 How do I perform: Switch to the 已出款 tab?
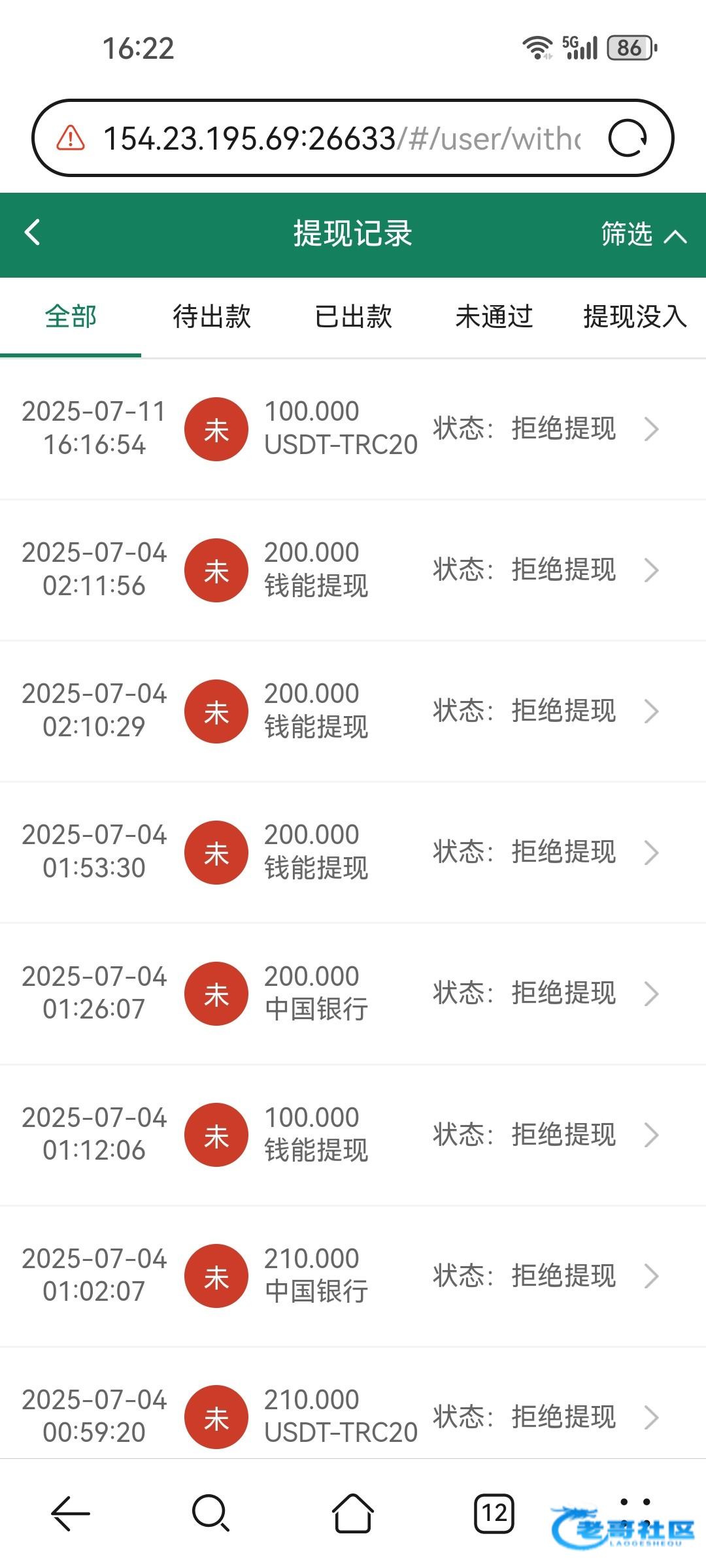[x=353, y=317]
